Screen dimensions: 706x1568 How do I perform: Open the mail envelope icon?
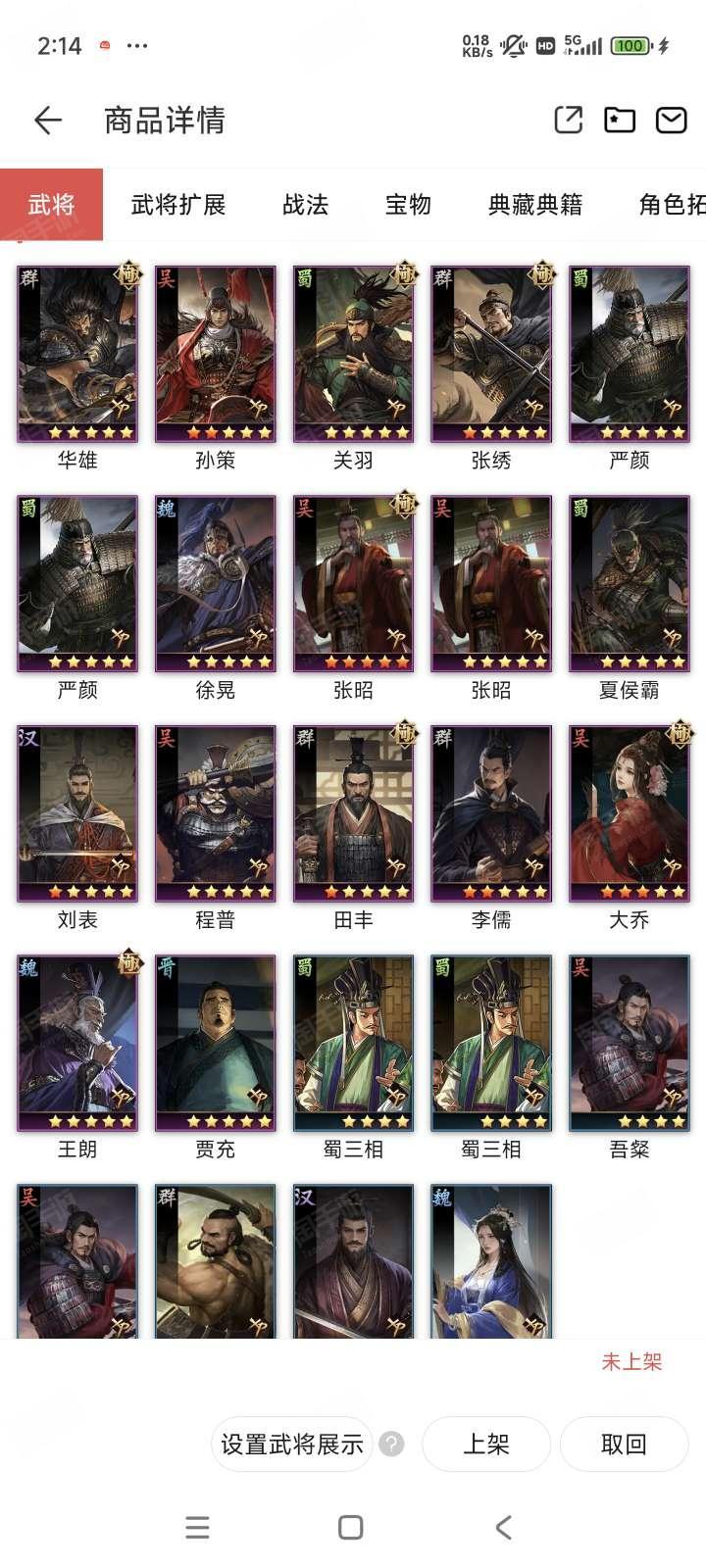[671, 120]
